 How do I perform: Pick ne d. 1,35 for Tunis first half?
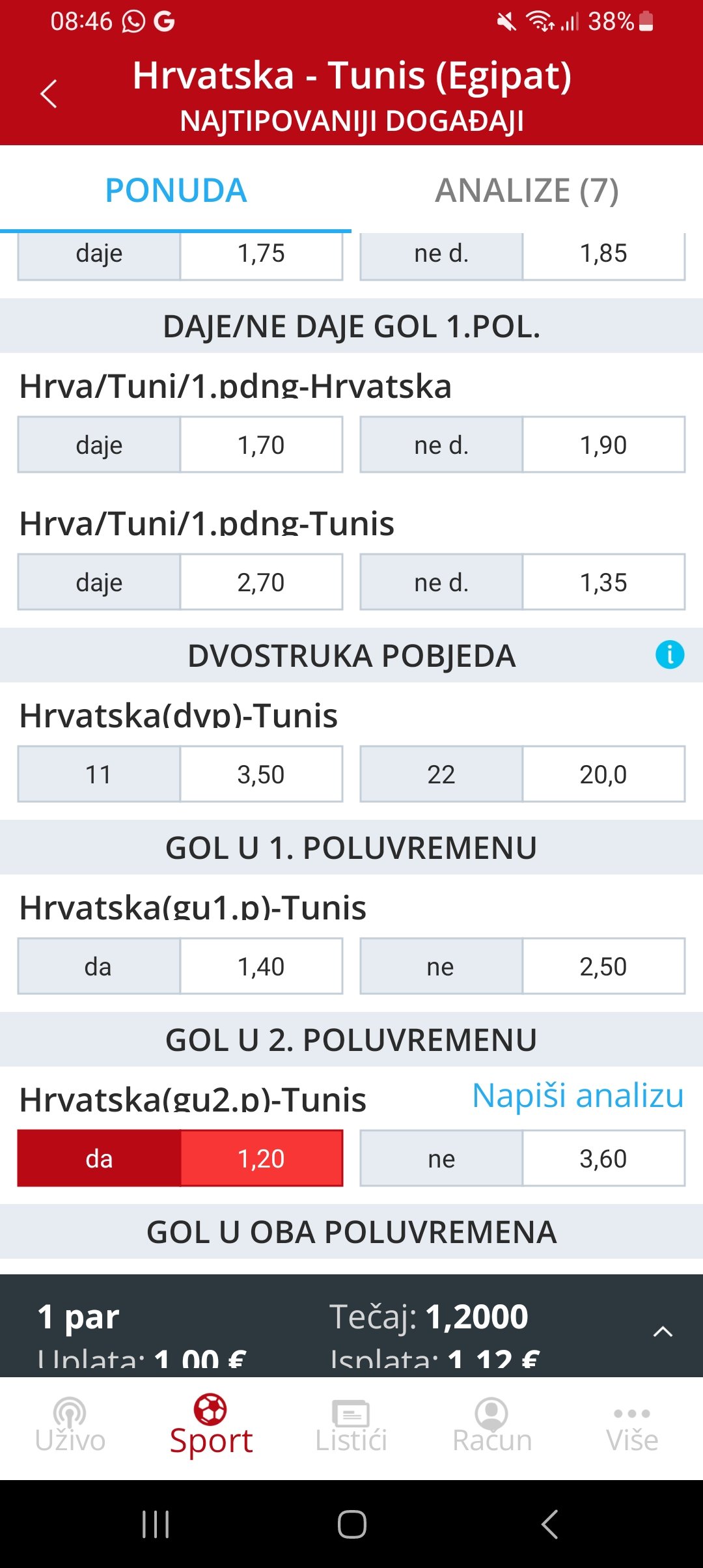[523, 582]
